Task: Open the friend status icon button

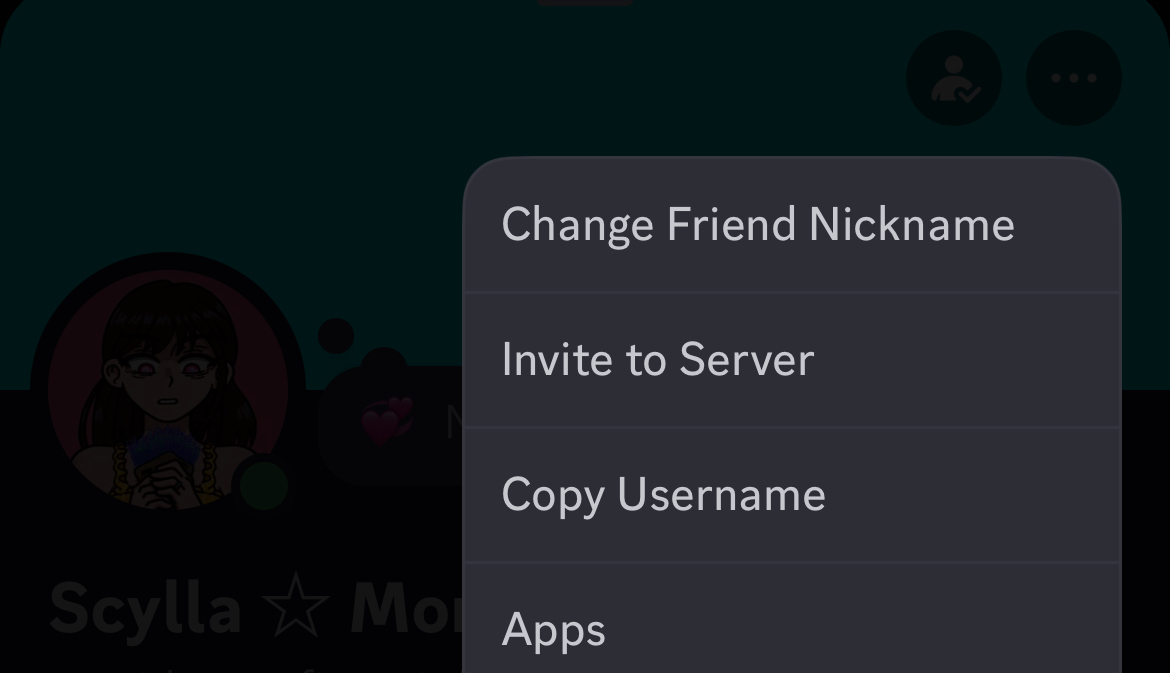Action: [x=954, y=78]
